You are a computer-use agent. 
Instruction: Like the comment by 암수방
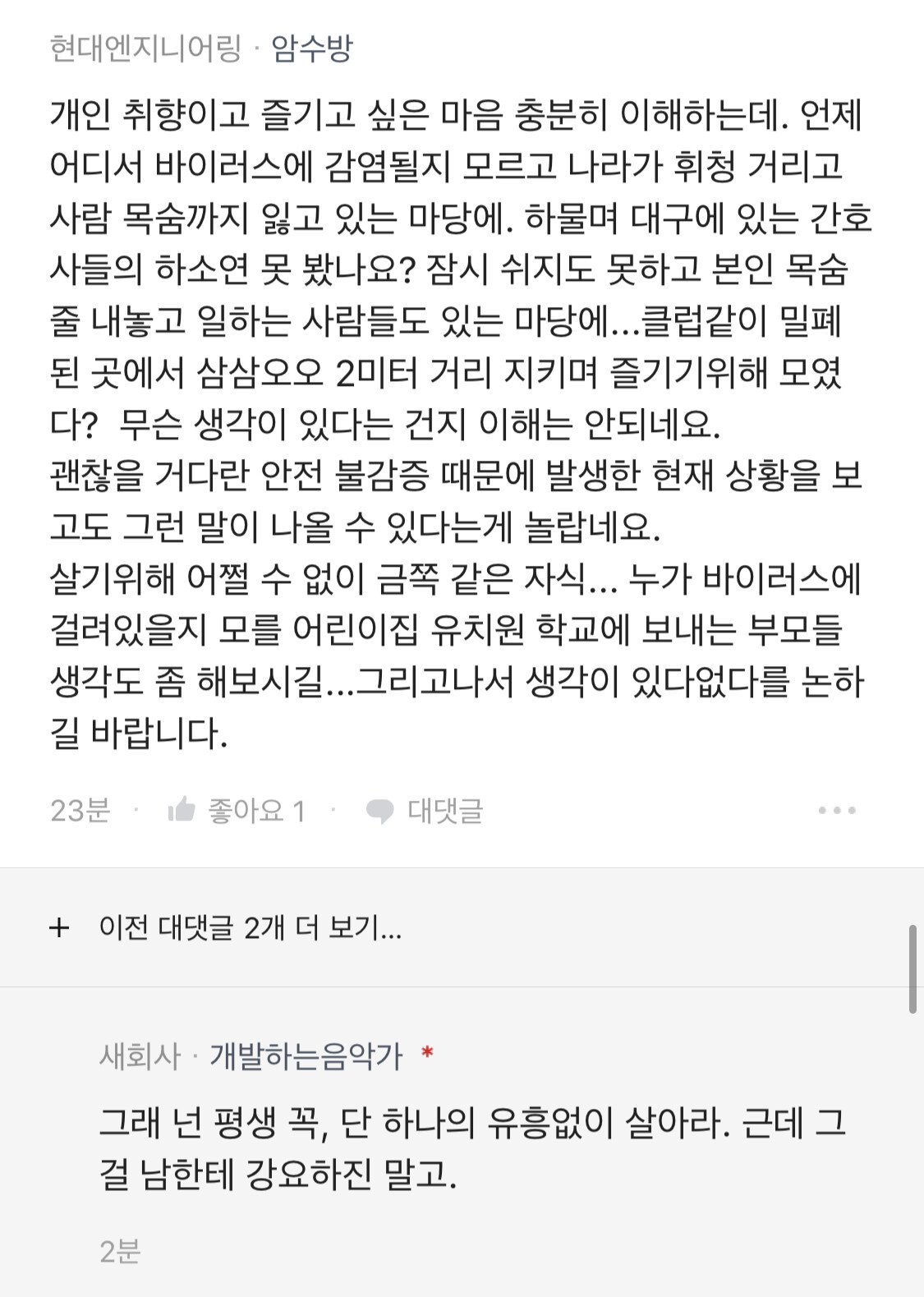(236, 811)
